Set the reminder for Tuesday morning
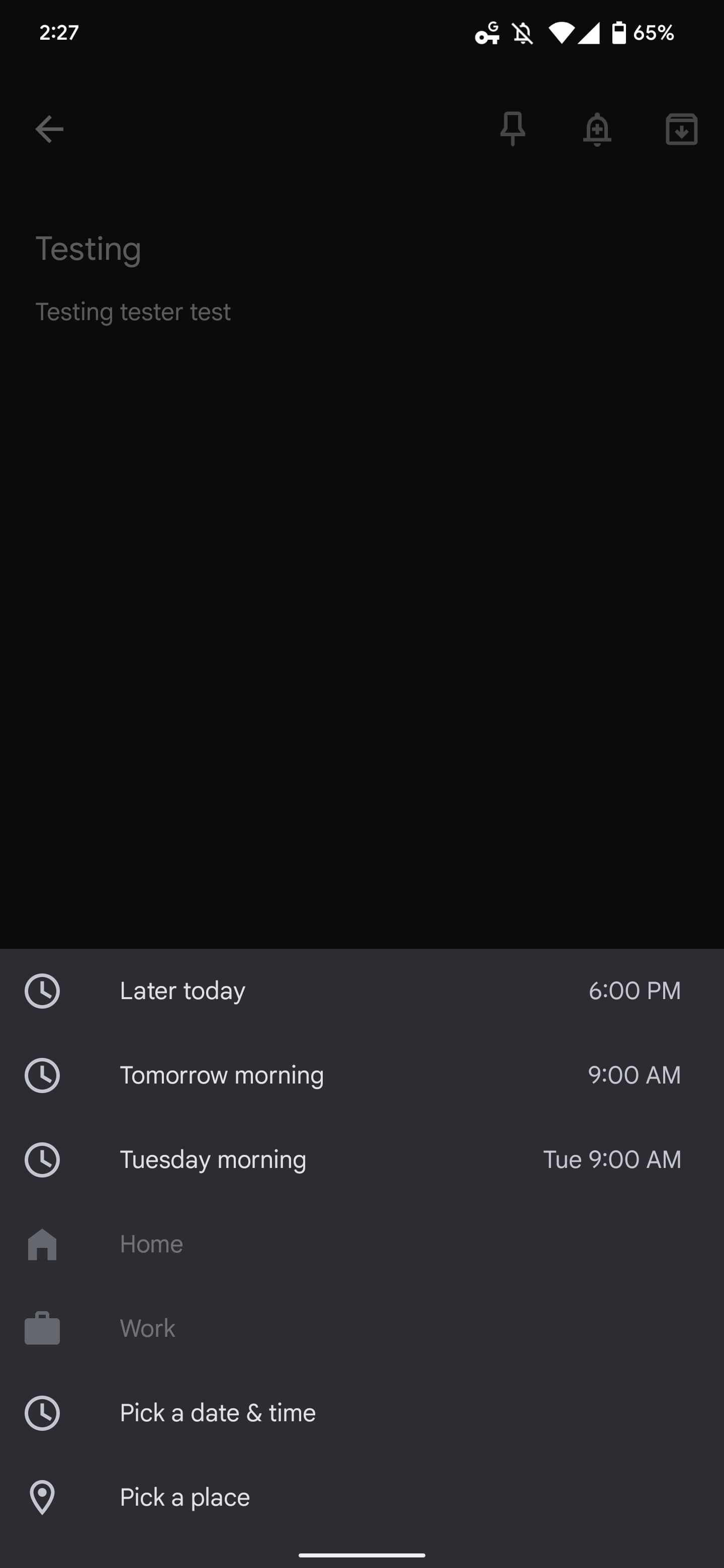724x1568 pixels. coord(361,1159)
